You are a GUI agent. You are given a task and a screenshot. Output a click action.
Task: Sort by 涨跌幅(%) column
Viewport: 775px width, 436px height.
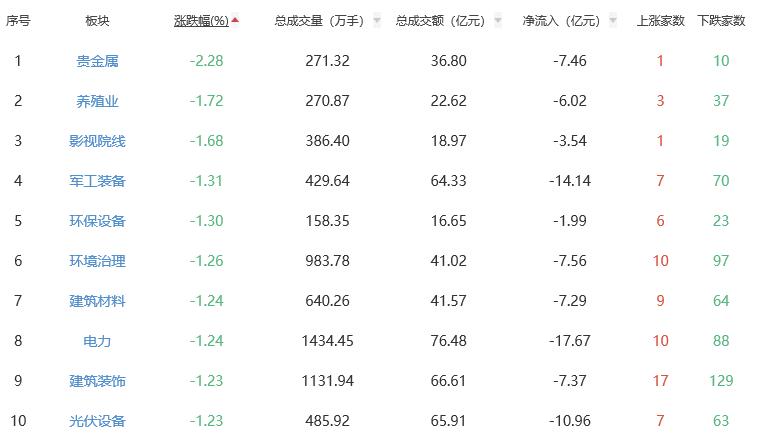point(201,21)
